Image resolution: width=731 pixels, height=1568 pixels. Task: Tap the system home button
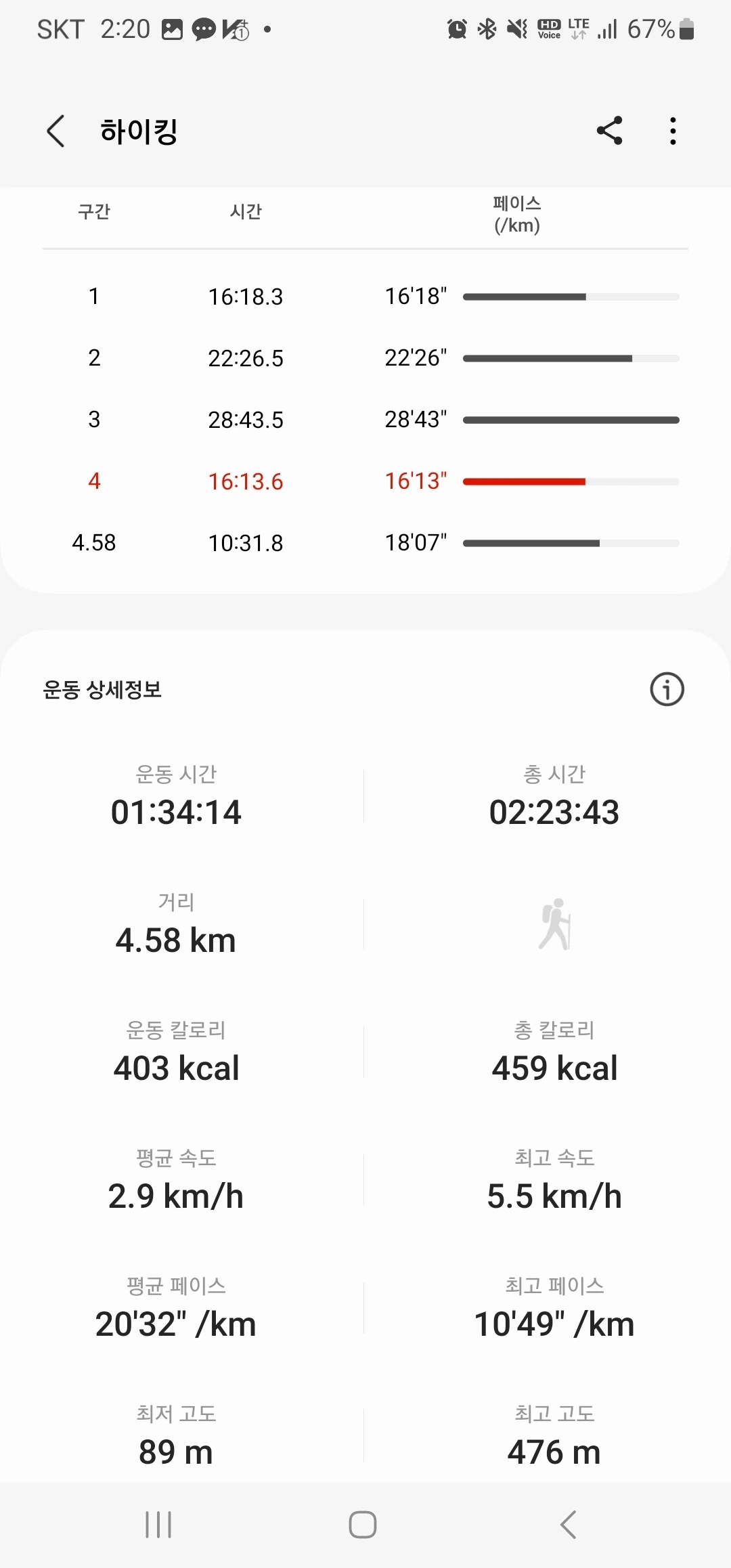click(x=363, y=1525)
